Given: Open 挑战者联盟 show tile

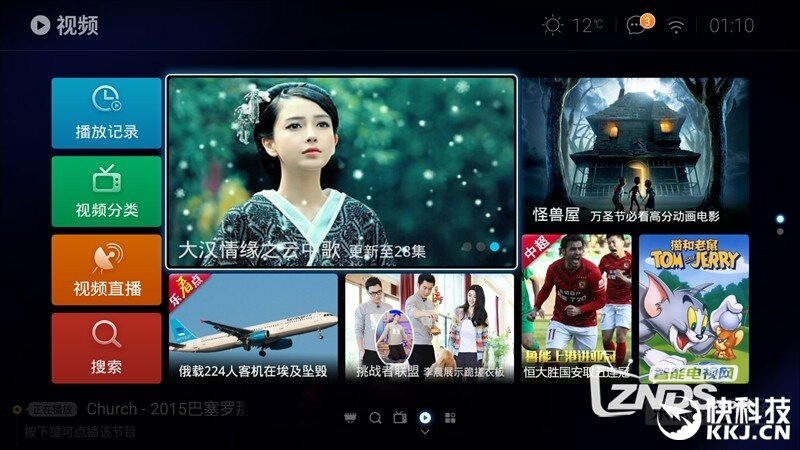Looking at the screenshot, I should [429, 328].
